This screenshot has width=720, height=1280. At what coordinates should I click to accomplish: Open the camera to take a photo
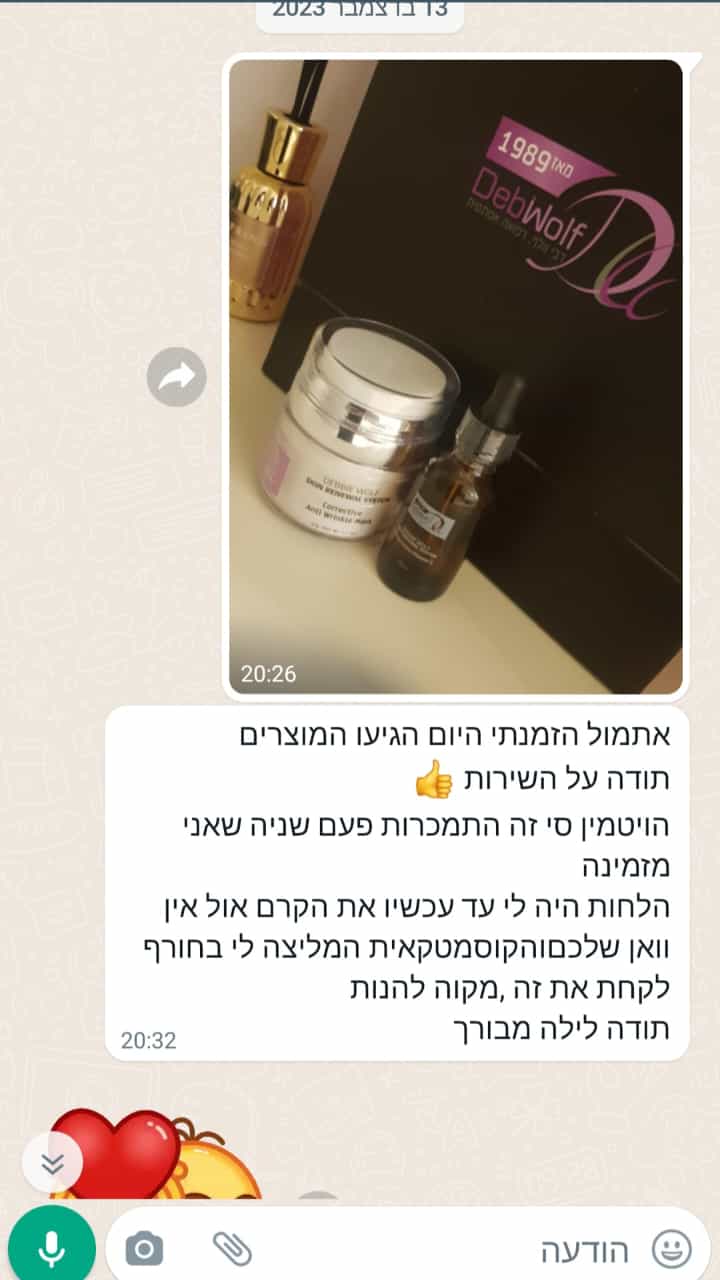144,1248
